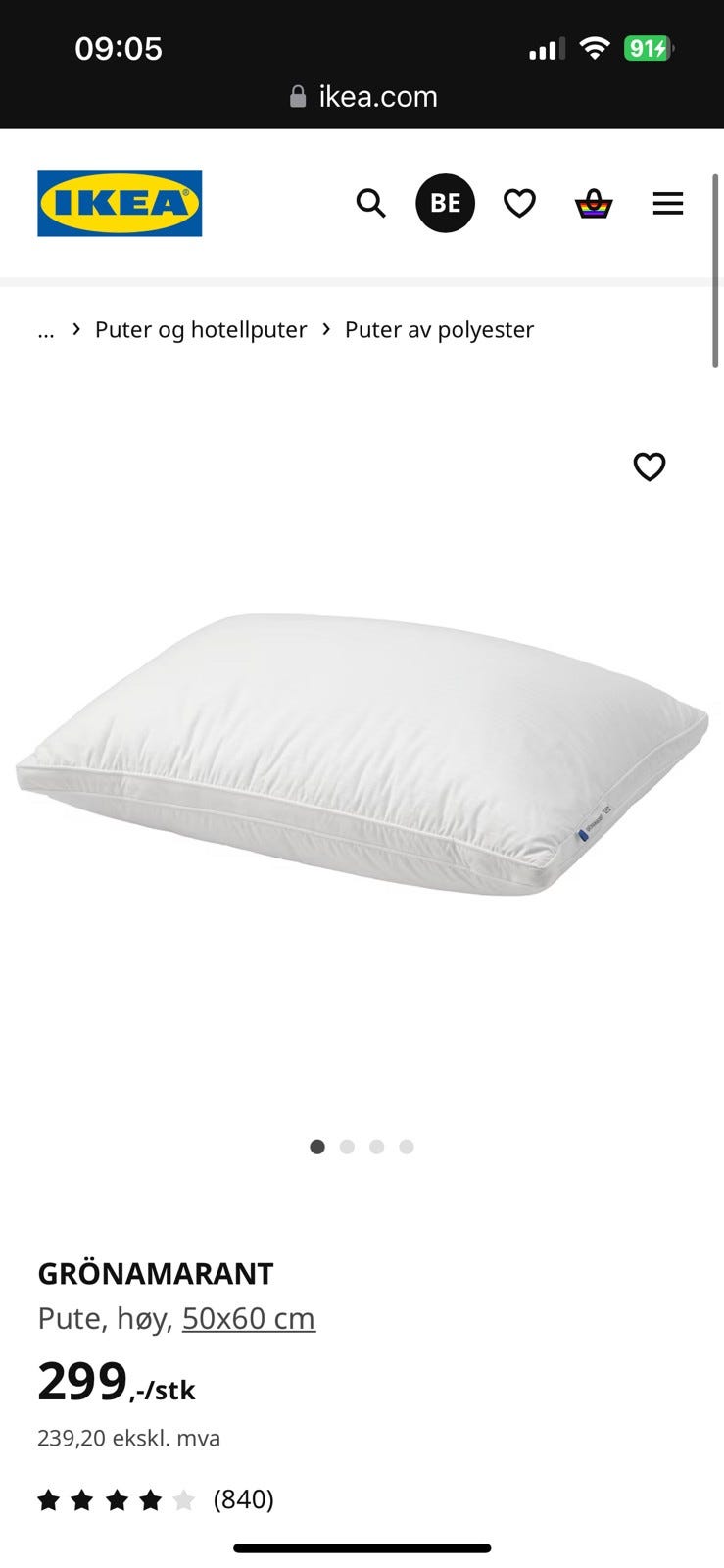Expand the collapsed breadcrumb ellipsis
The height and width of the screenshot is (1568, 724).
tap(46, 330)
